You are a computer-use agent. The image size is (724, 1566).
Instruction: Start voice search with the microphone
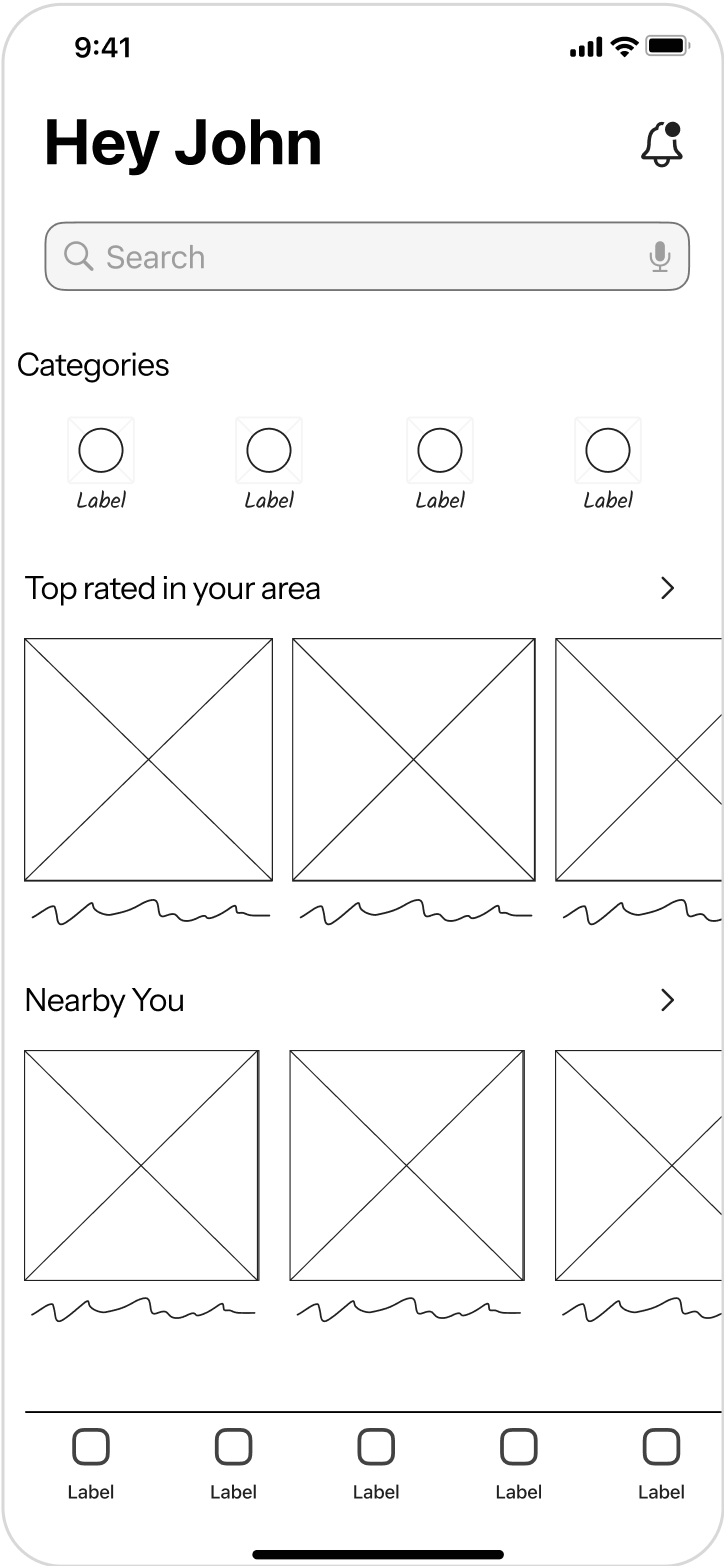tap(659, 257)
